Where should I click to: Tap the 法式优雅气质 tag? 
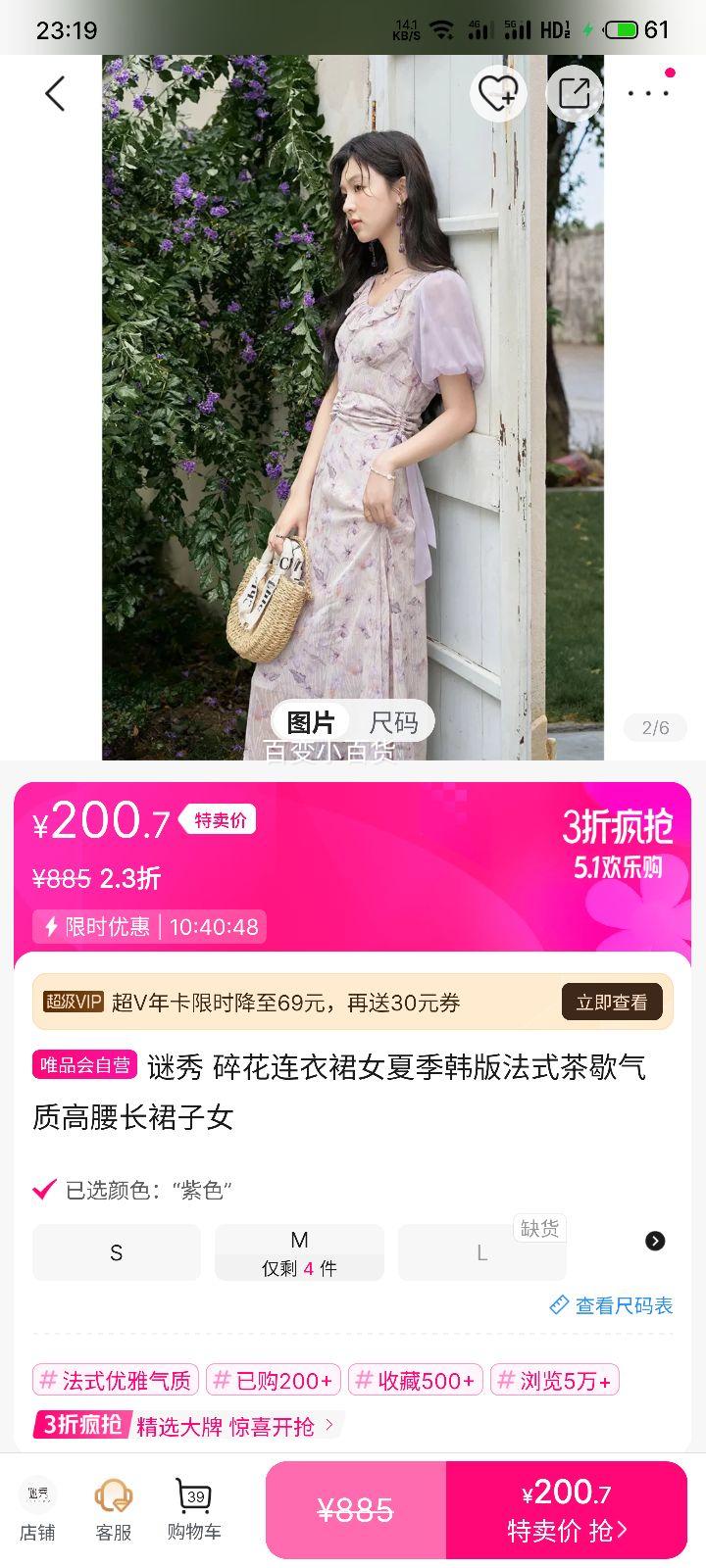pos(116,1381)
